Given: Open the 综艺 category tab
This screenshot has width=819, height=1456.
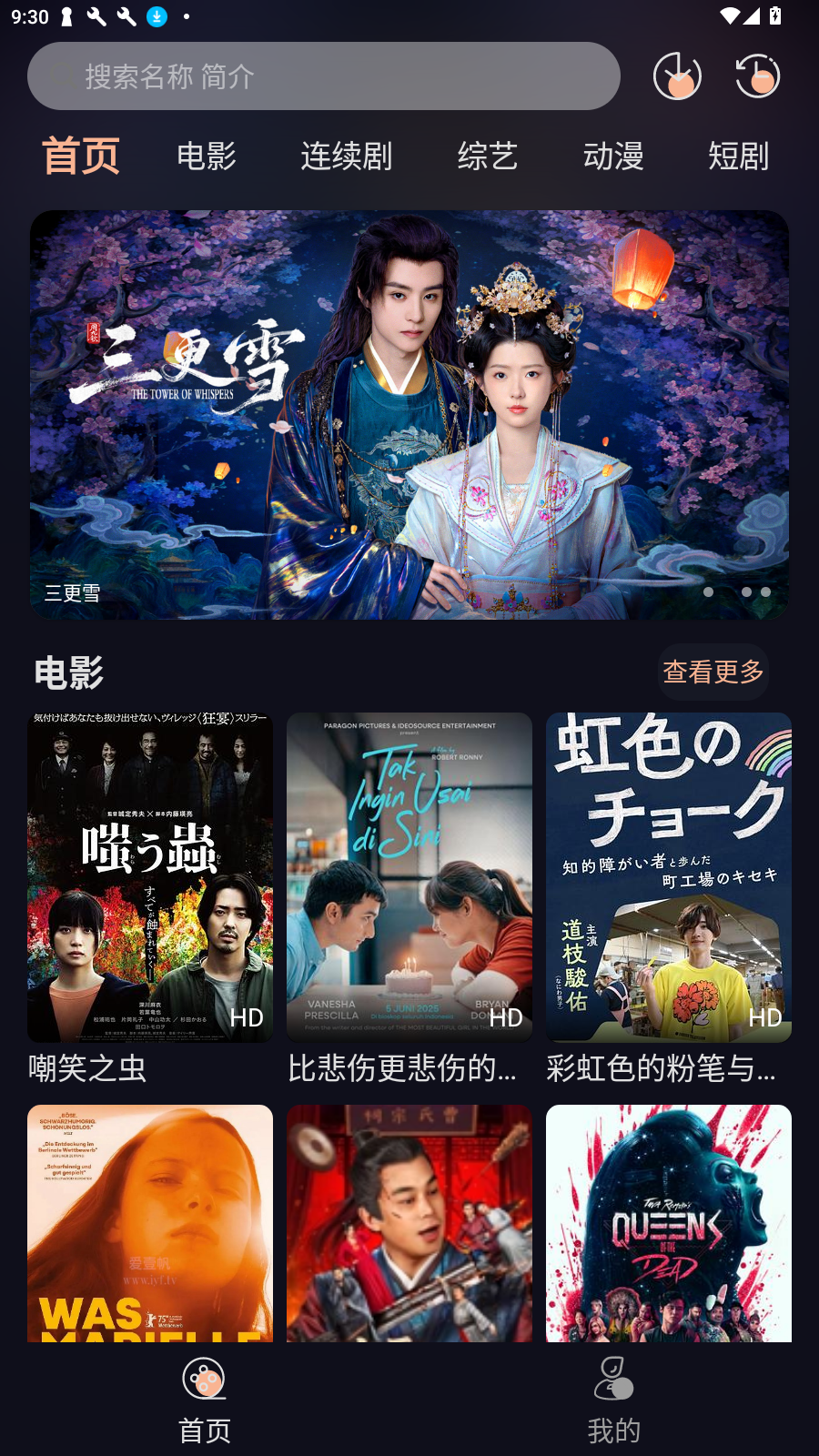Looking at the screenshot, I should pyautogui.click(x=487, y=156).
